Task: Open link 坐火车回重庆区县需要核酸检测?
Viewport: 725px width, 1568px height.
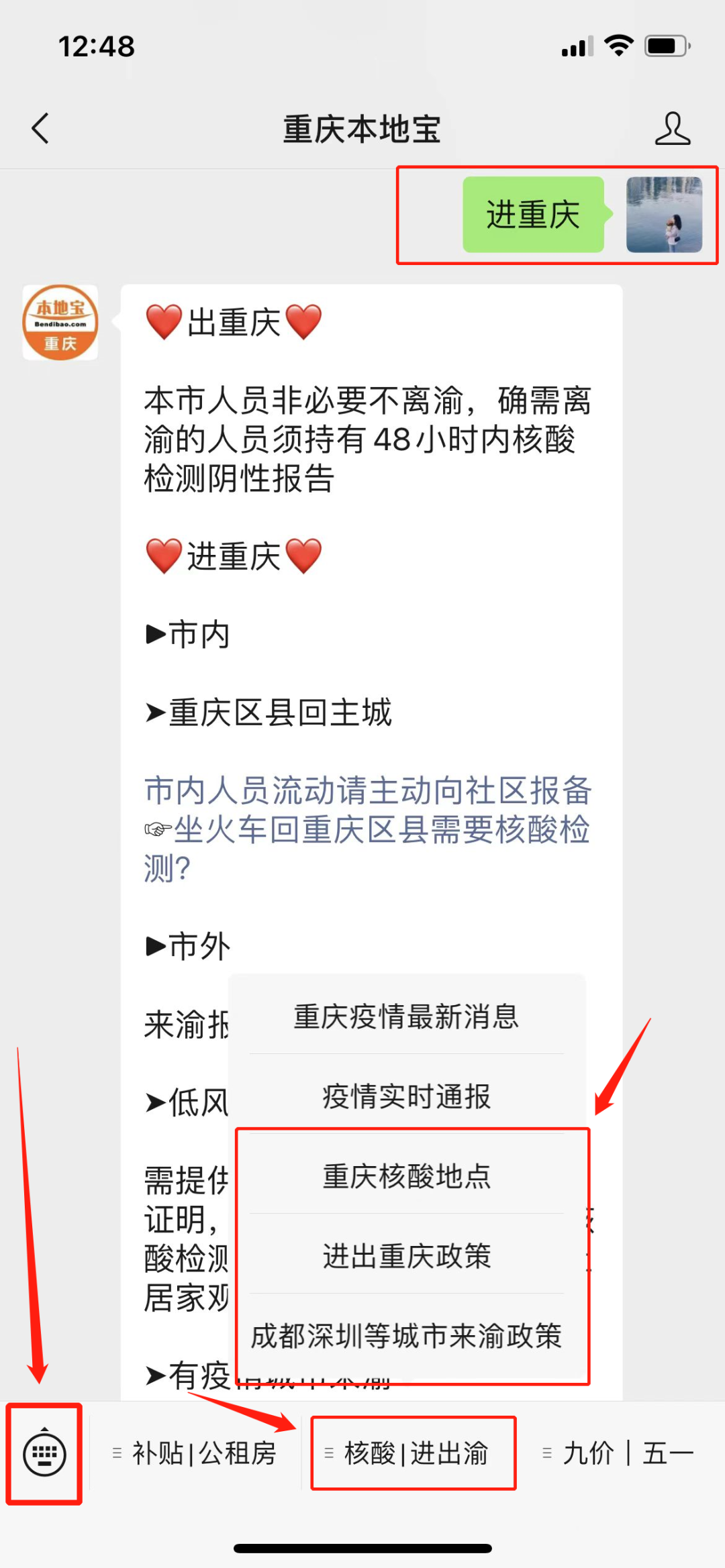Action: coord(381,831)
